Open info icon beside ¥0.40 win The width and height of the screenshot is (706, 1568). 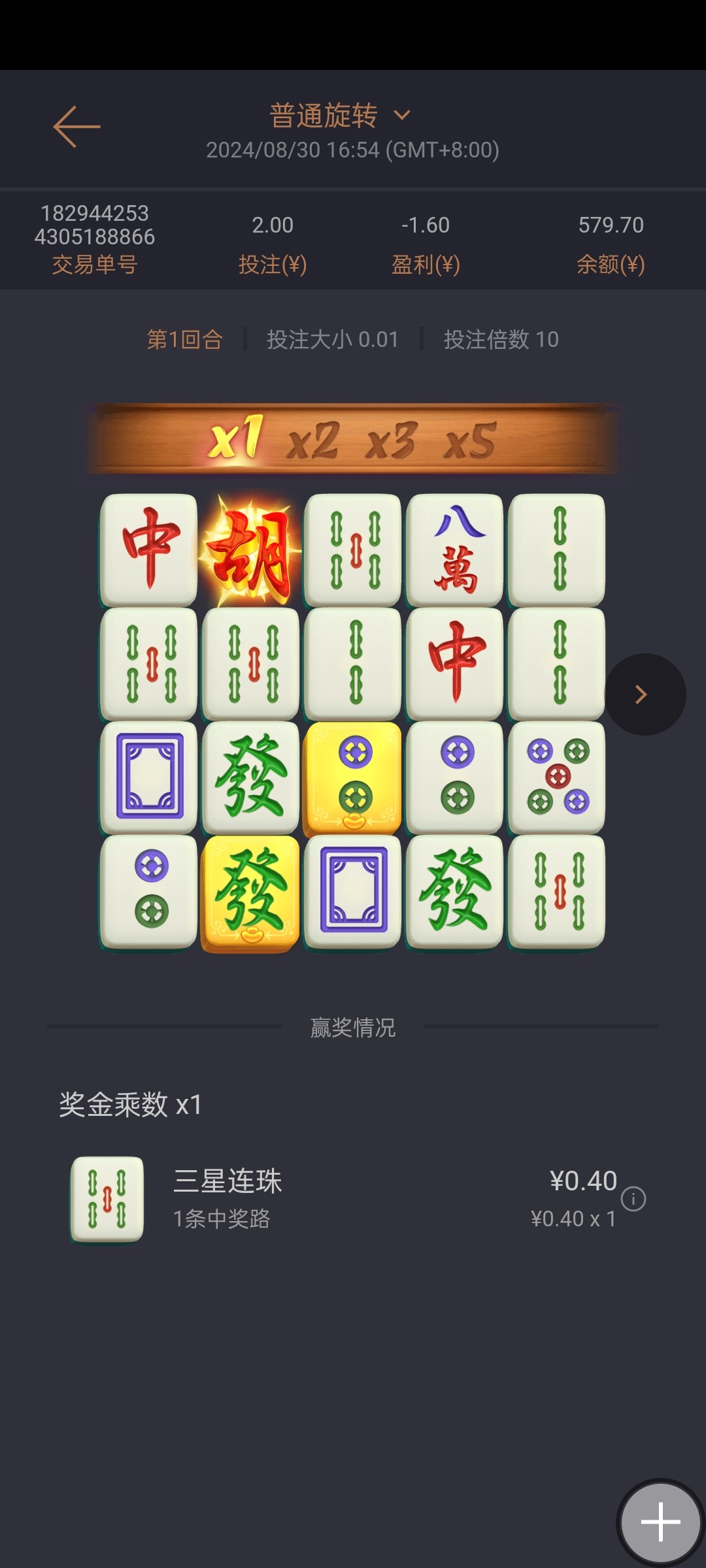point(633,1199)
